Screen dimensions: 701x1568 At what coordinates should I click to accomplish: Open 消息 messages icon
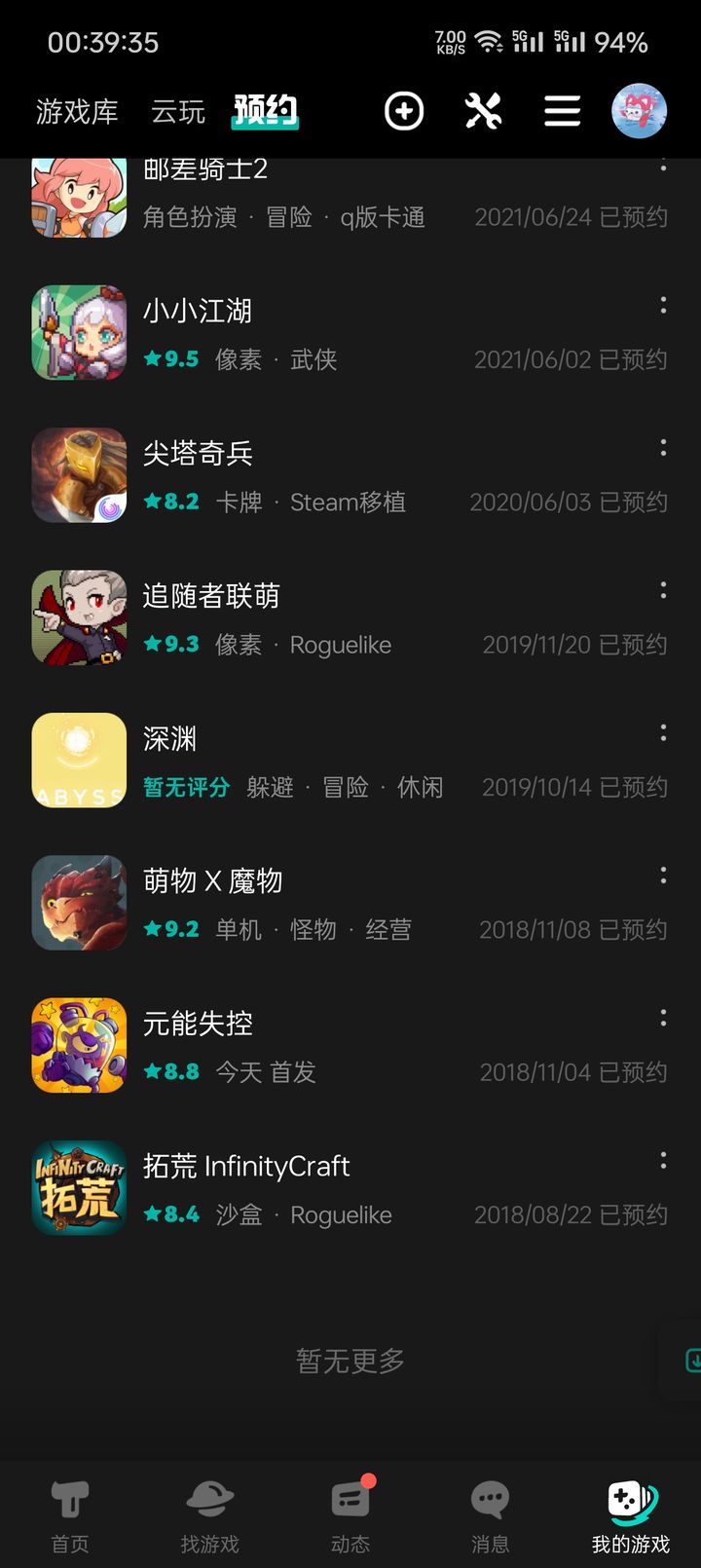(x=489, y=1505)
